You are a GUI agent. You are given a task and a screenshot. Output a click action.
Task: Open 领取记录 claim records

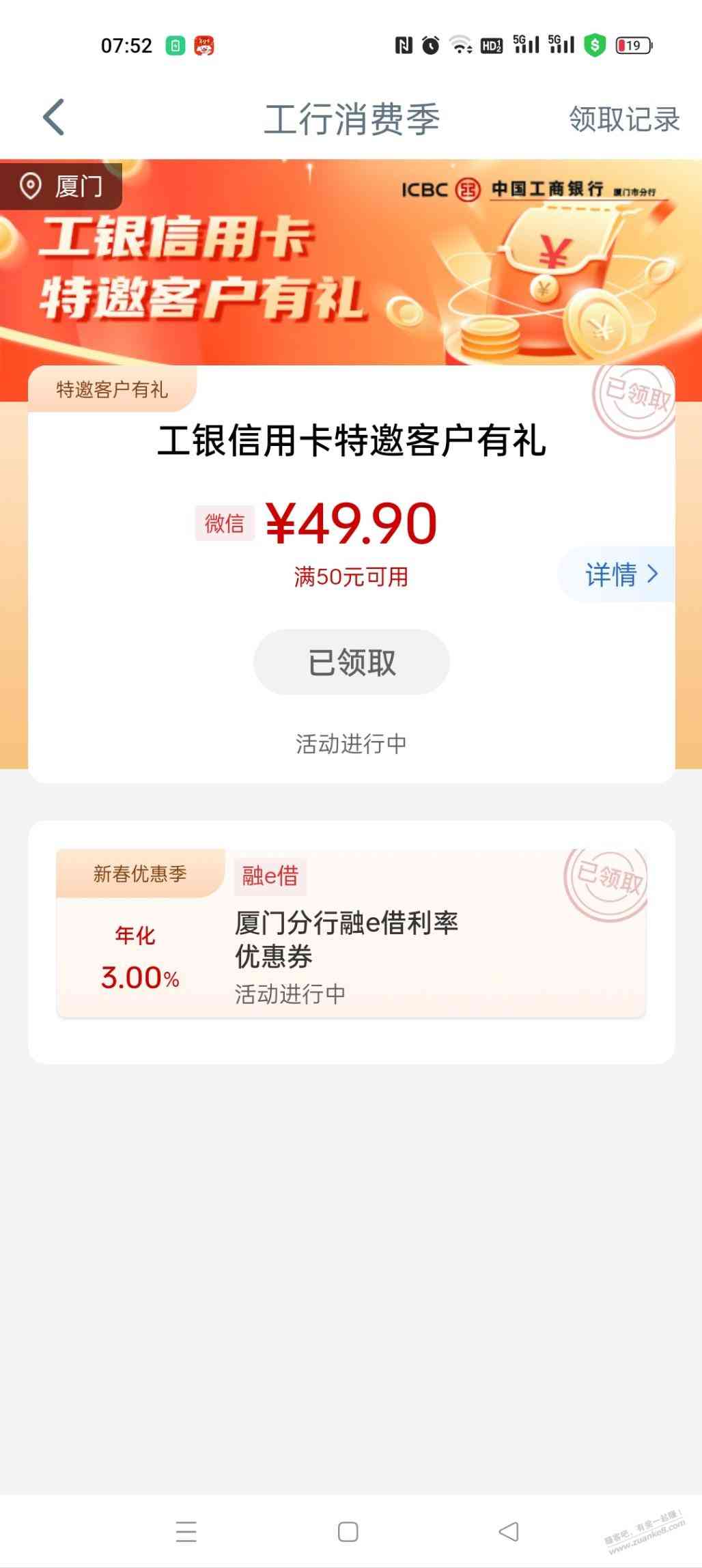[623, 120]
